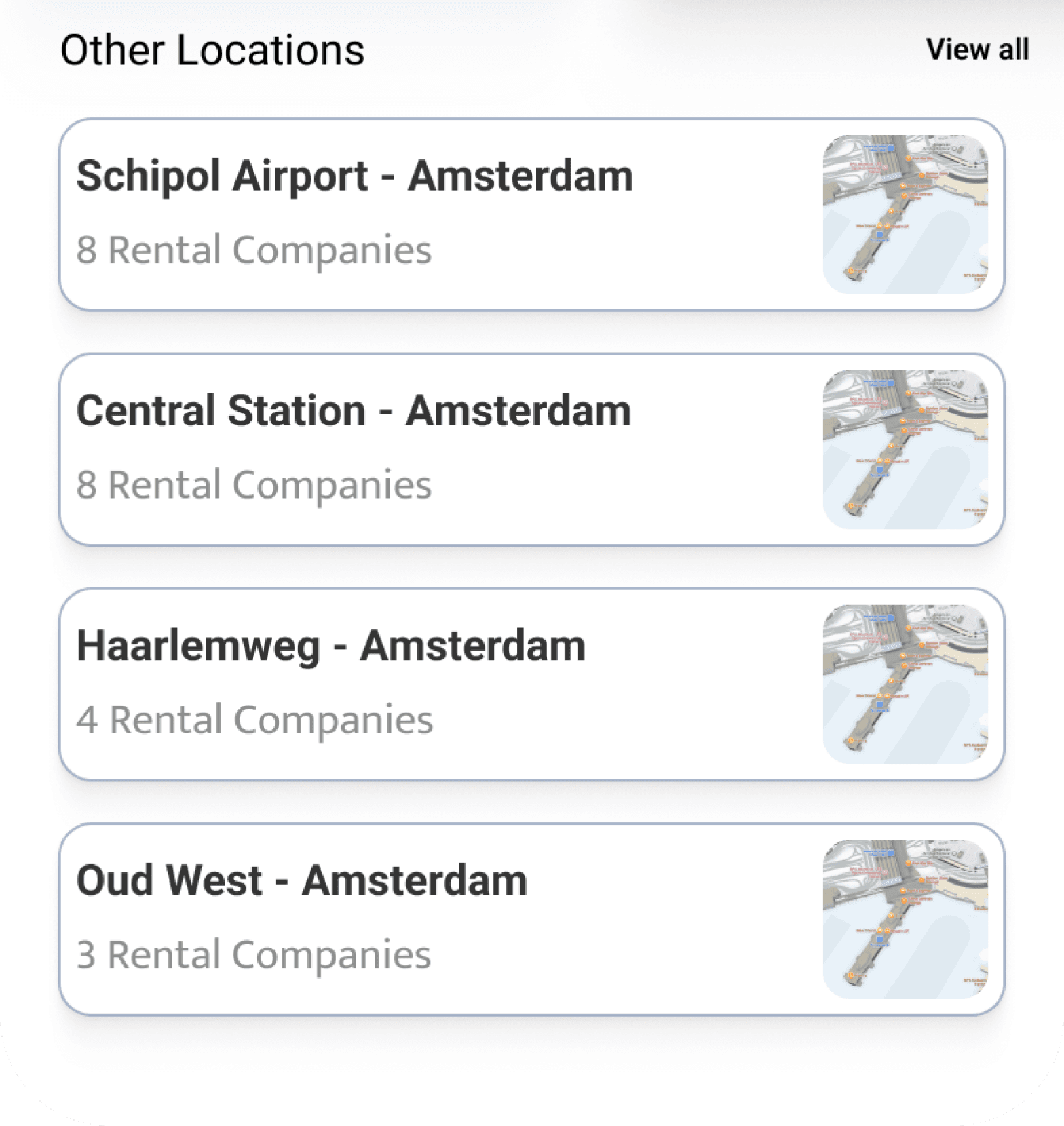Select Central Station - Amsterdam location
Viewport: 1064px width, 1126px height.
[x=531, y=449]
